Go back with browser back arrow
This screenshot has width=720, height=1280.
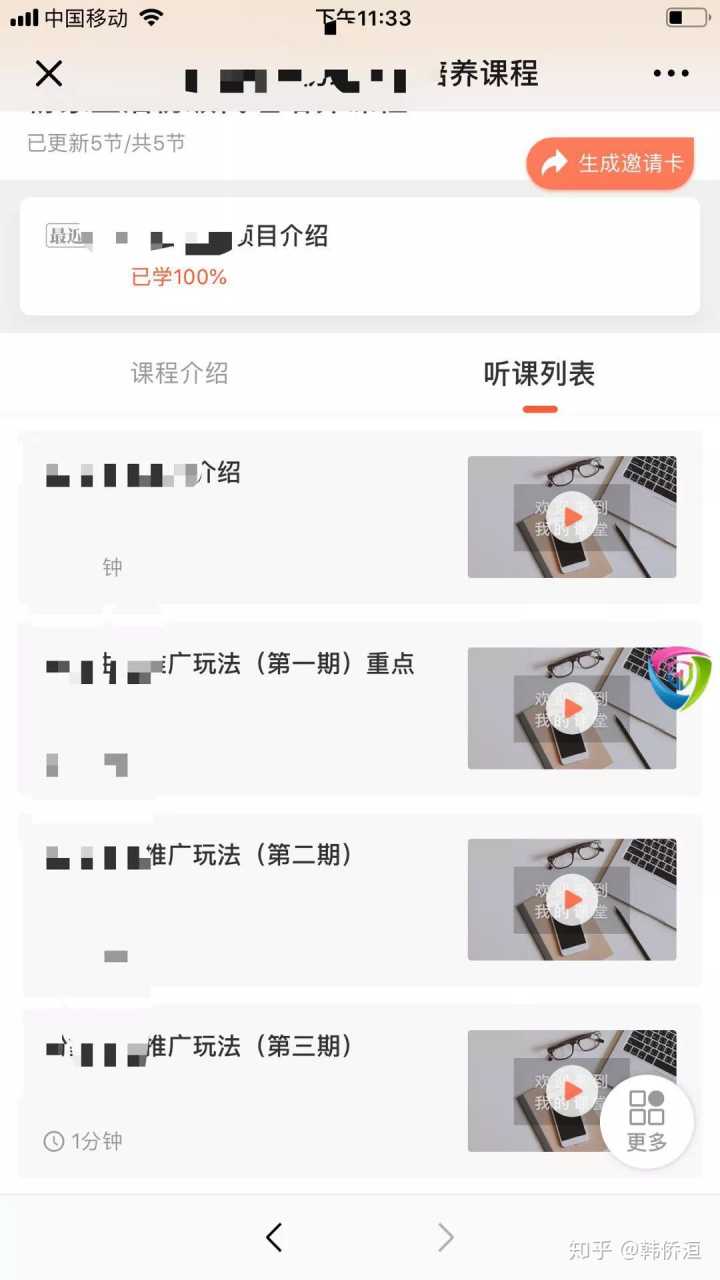point(274,1237)
